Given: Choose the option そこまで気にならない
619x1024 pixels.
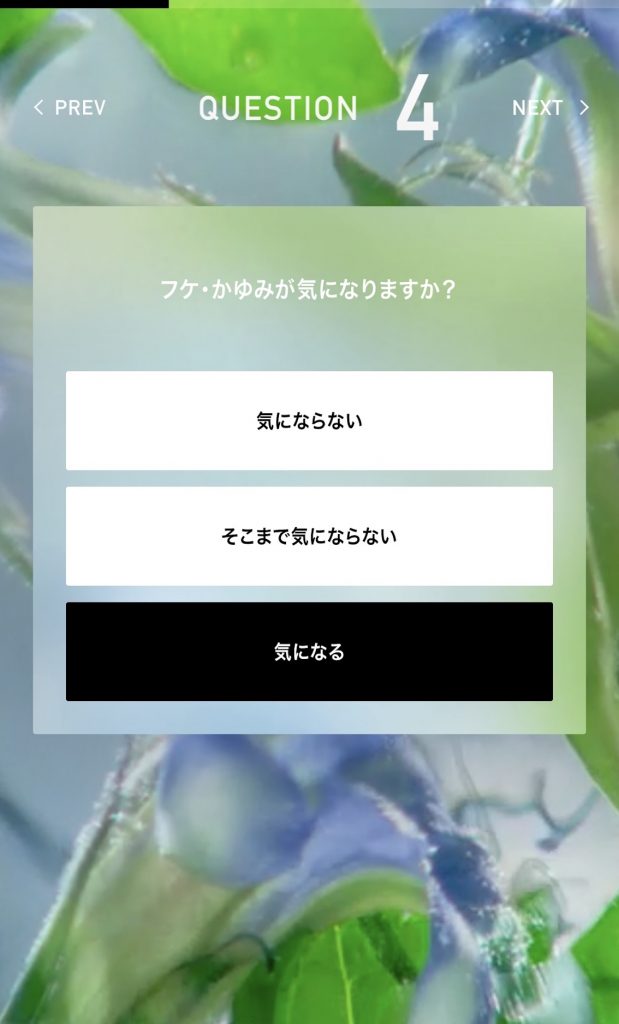Looking at the screenshot, I should point(309,536).
